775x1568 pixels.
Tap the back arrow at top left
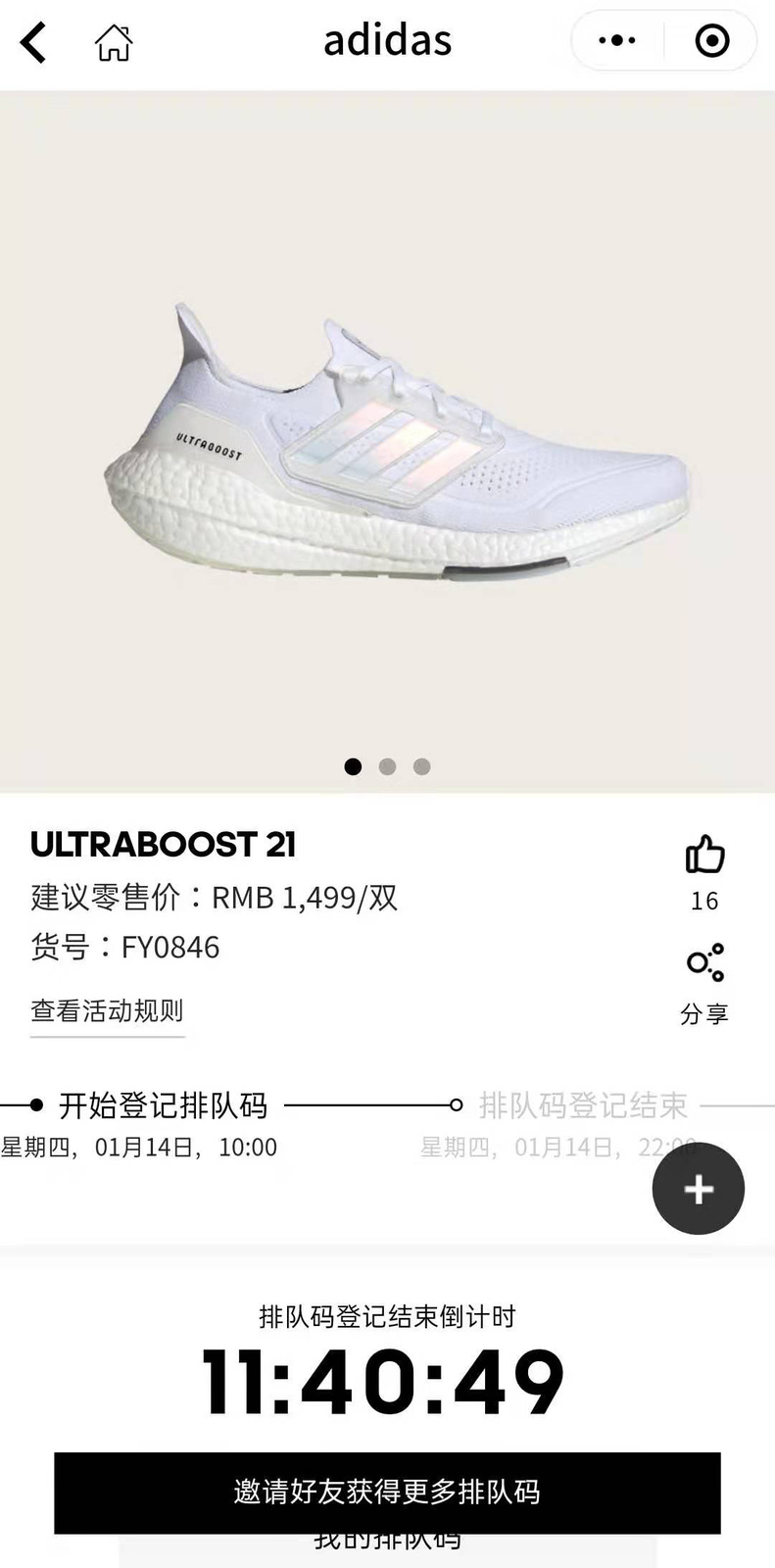click(x=33, y=41)
